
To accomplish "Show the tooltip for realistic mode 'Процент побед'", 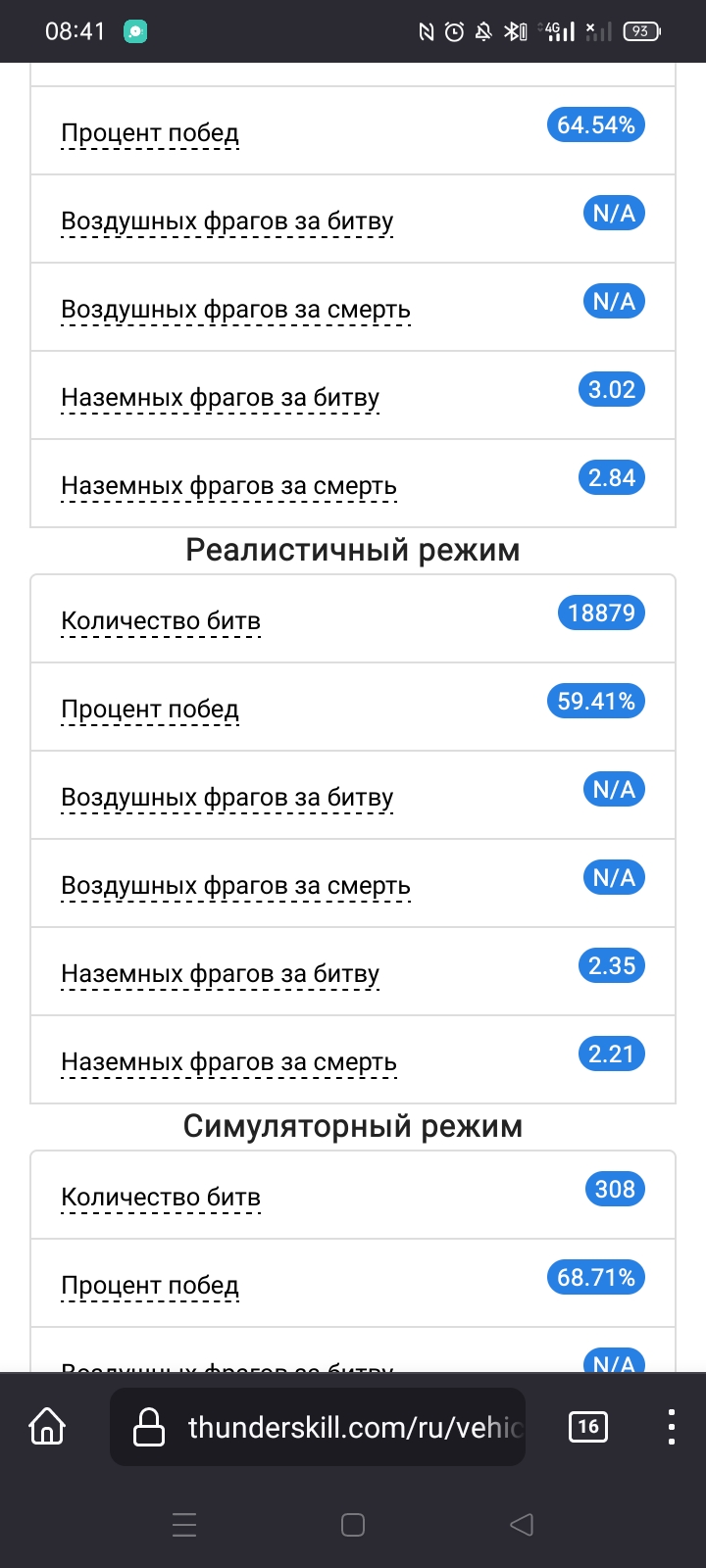I will 150,710.
